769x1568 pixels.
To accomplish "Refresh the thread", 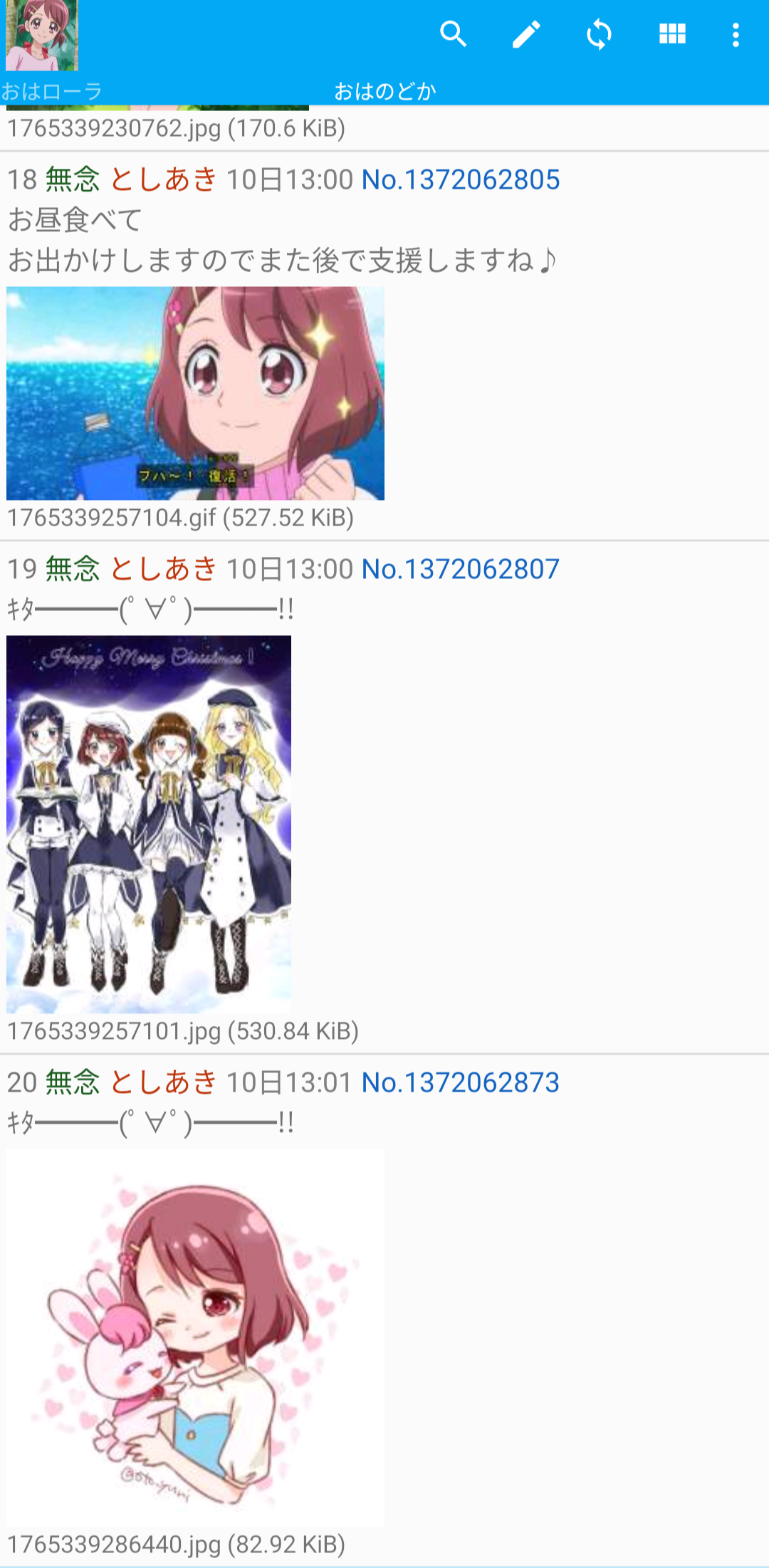I will pos(599,33).
